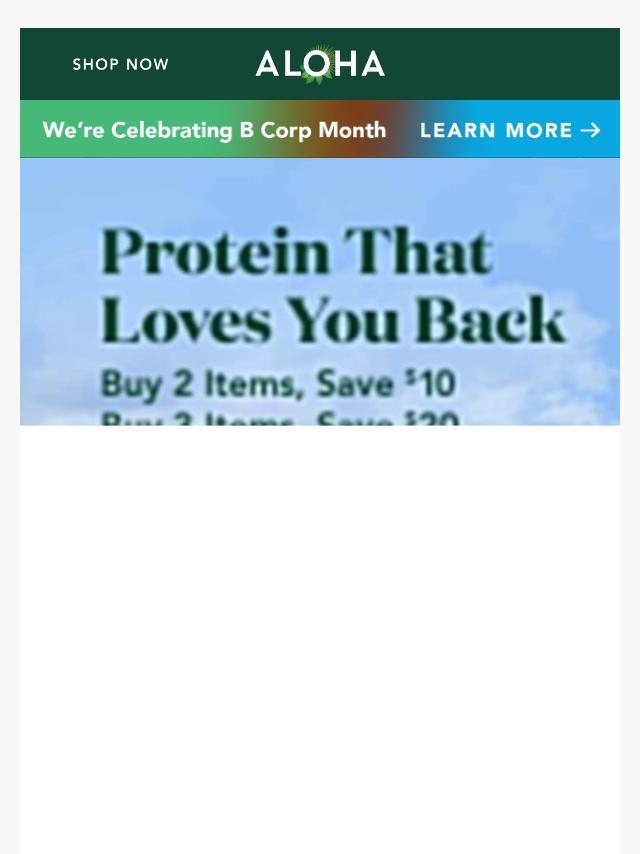The width and height of the screenshot is (640, 854).
Task: Tap the Shop Now link
Action: point(121,65)
